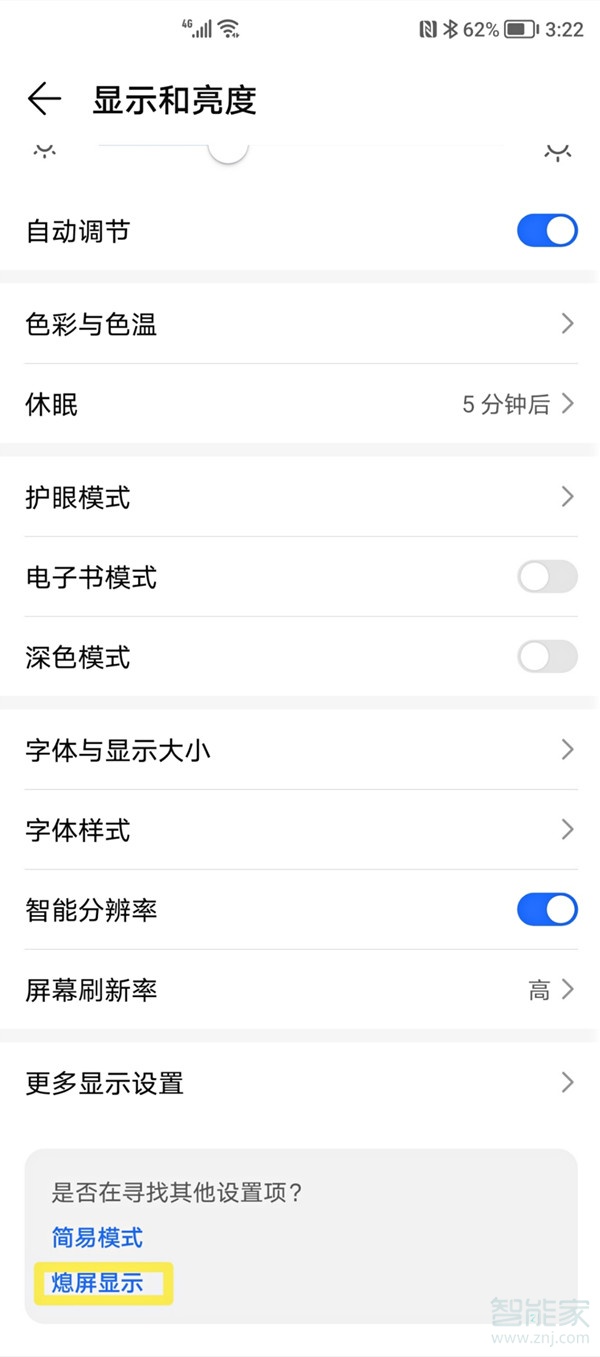Open 屏幕刷新率 options

pyautogui.click(x=300, y=990)
